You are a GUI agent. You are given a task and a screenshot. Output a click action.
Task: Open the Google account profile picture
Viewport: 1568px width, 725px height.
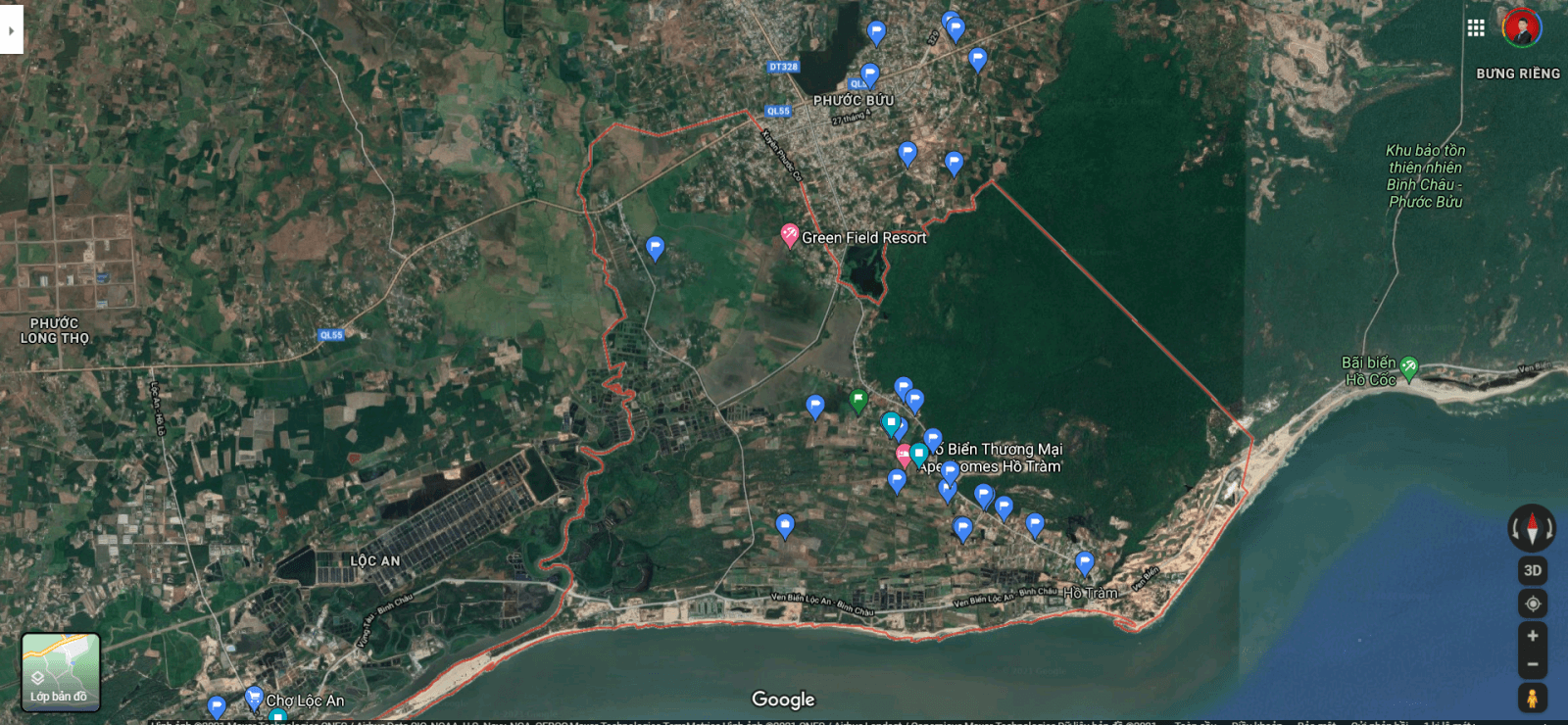[1522, 27]
